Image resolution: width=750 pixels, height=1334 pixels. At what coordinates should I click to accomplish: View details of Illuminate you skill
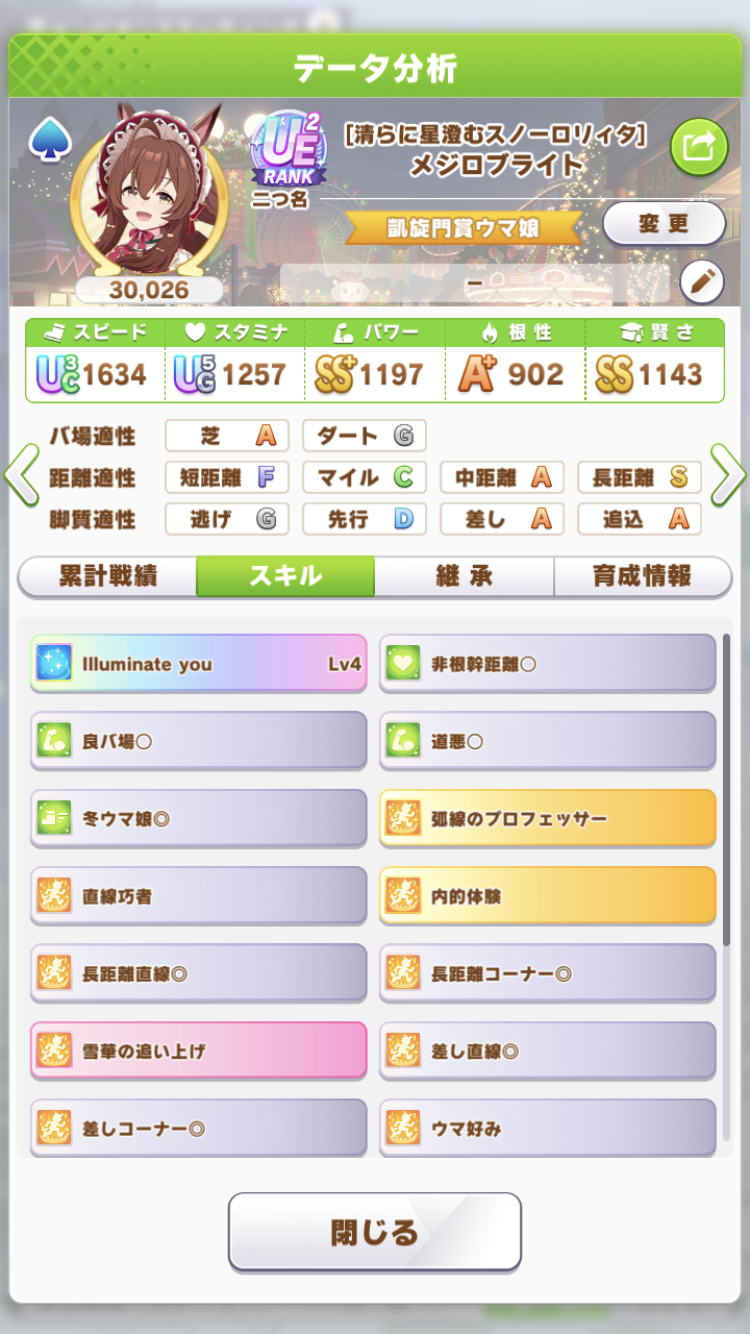pyautogui.click(x=198, y=664)
